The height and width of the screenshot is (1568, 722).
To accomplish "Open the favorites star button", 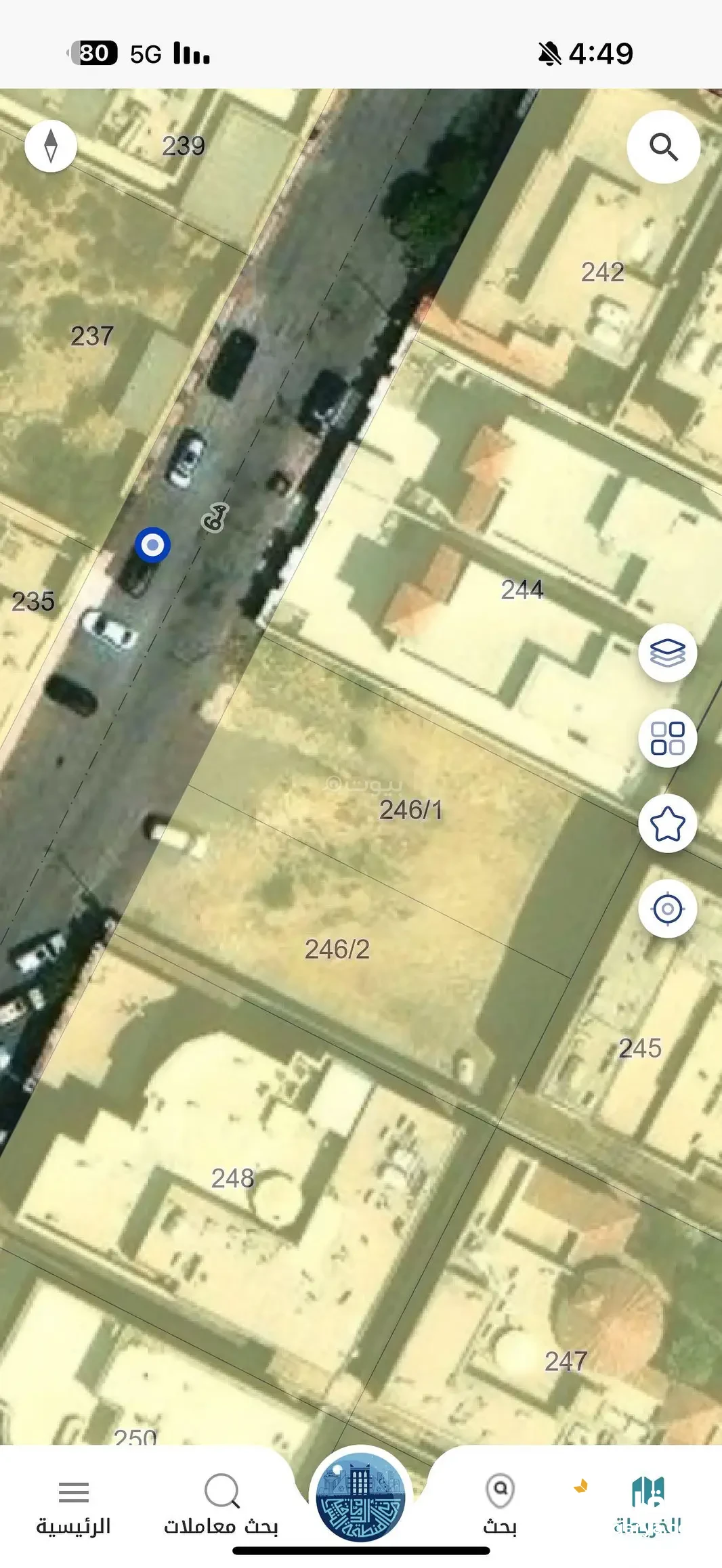I will tap(667, 823).
